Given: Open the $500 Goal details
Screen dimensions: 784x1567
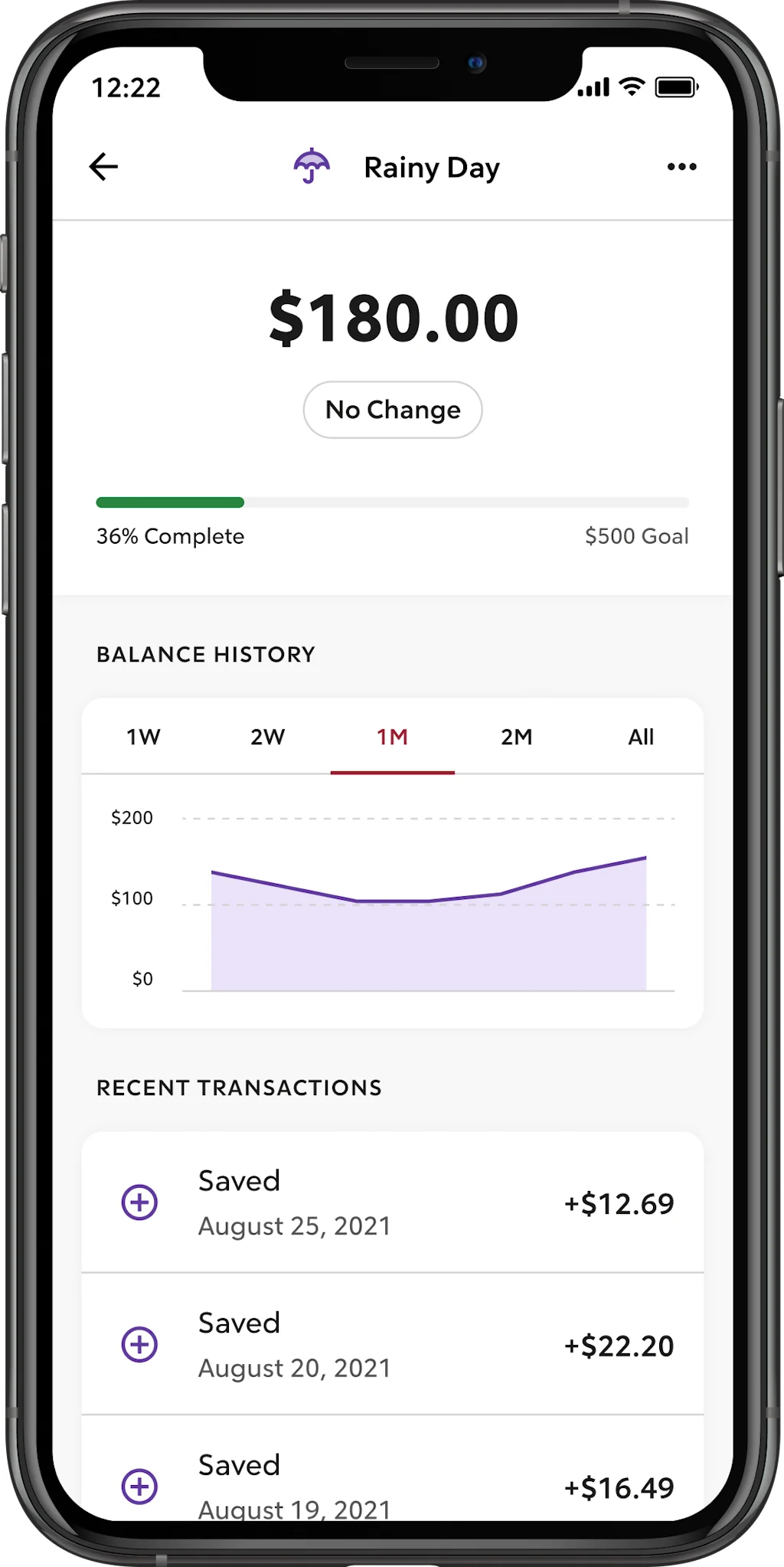Looking at the screenshot, I should coord(637,536).
